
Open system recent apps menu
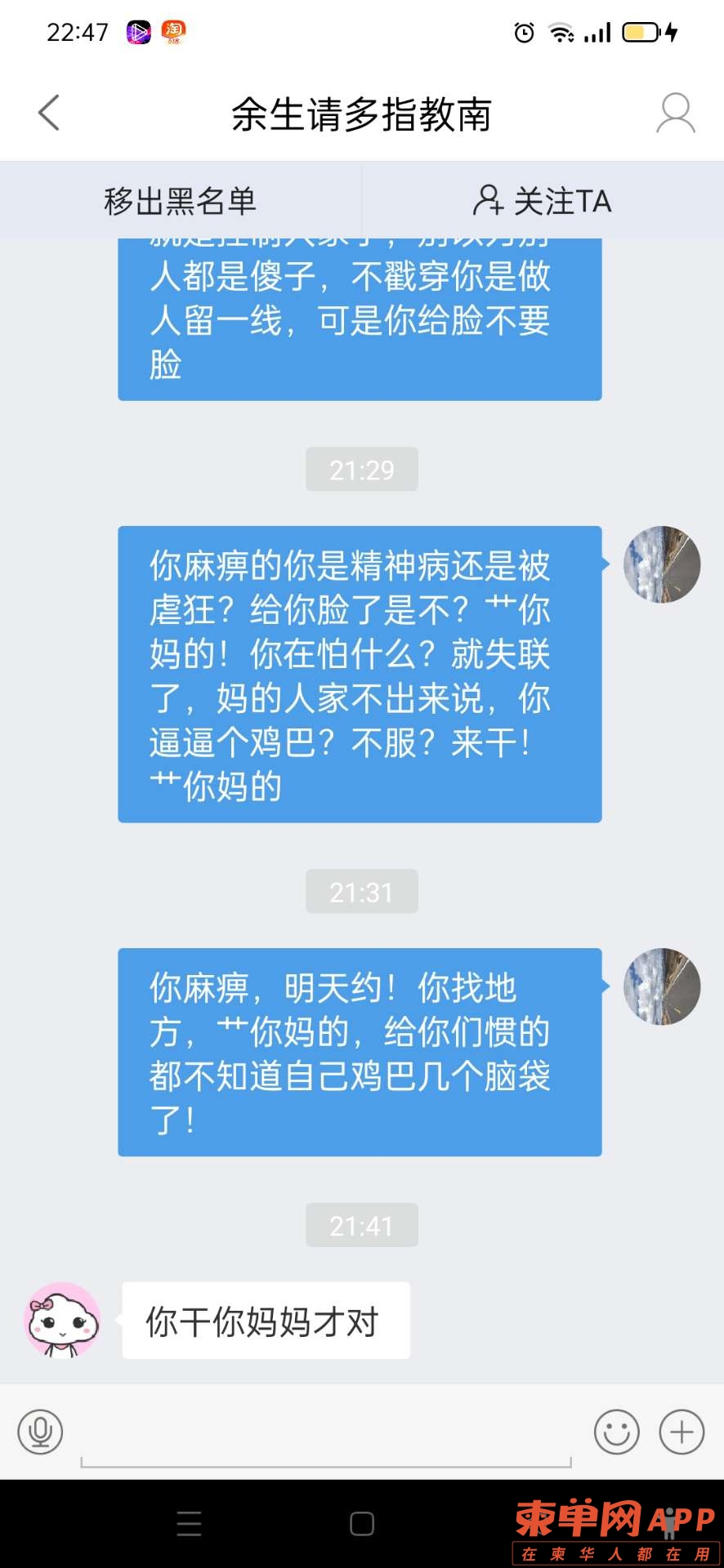(189, 1524)
